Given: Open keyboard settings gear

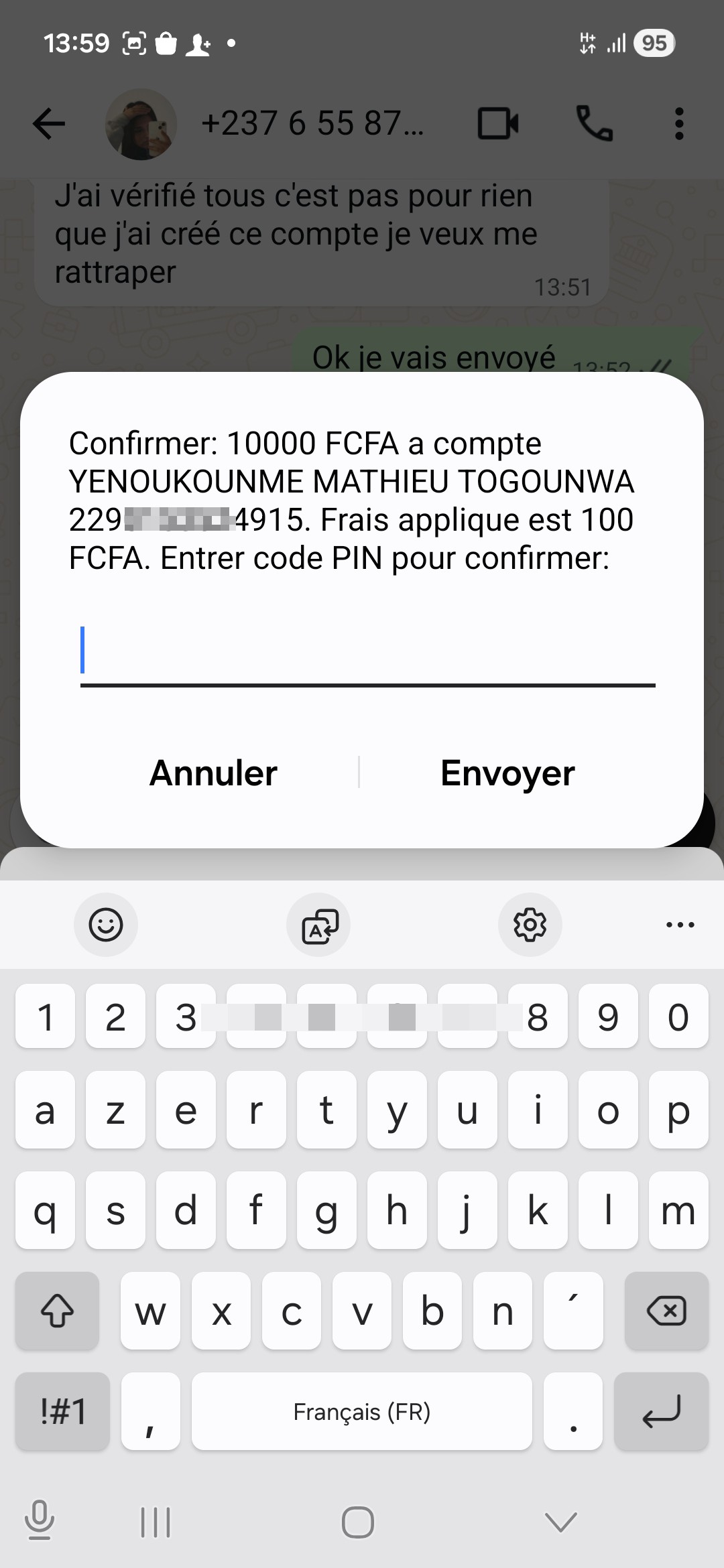Looking at the screenshot, I should click(x=530, y=925).
